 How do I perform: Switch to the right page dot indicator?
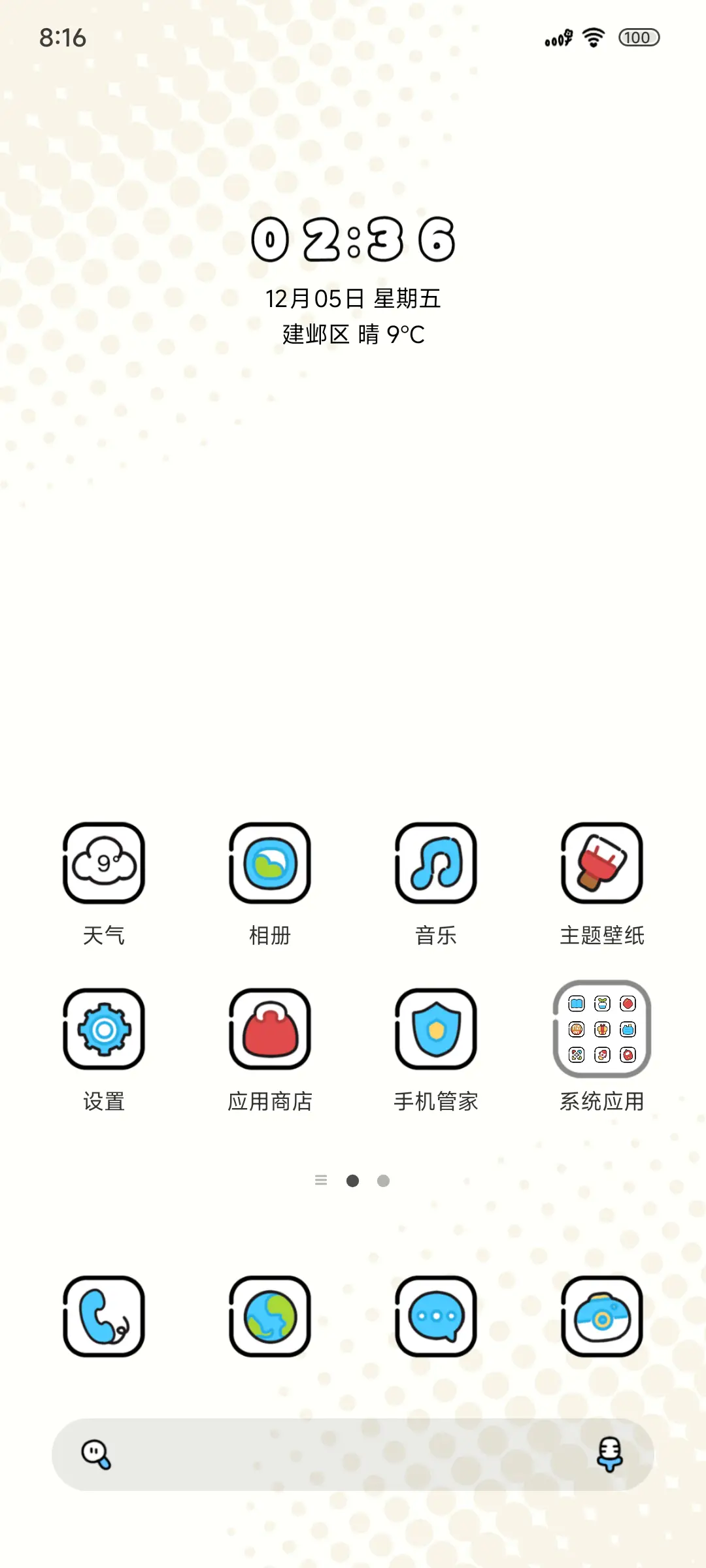(x=383, y=1181)
